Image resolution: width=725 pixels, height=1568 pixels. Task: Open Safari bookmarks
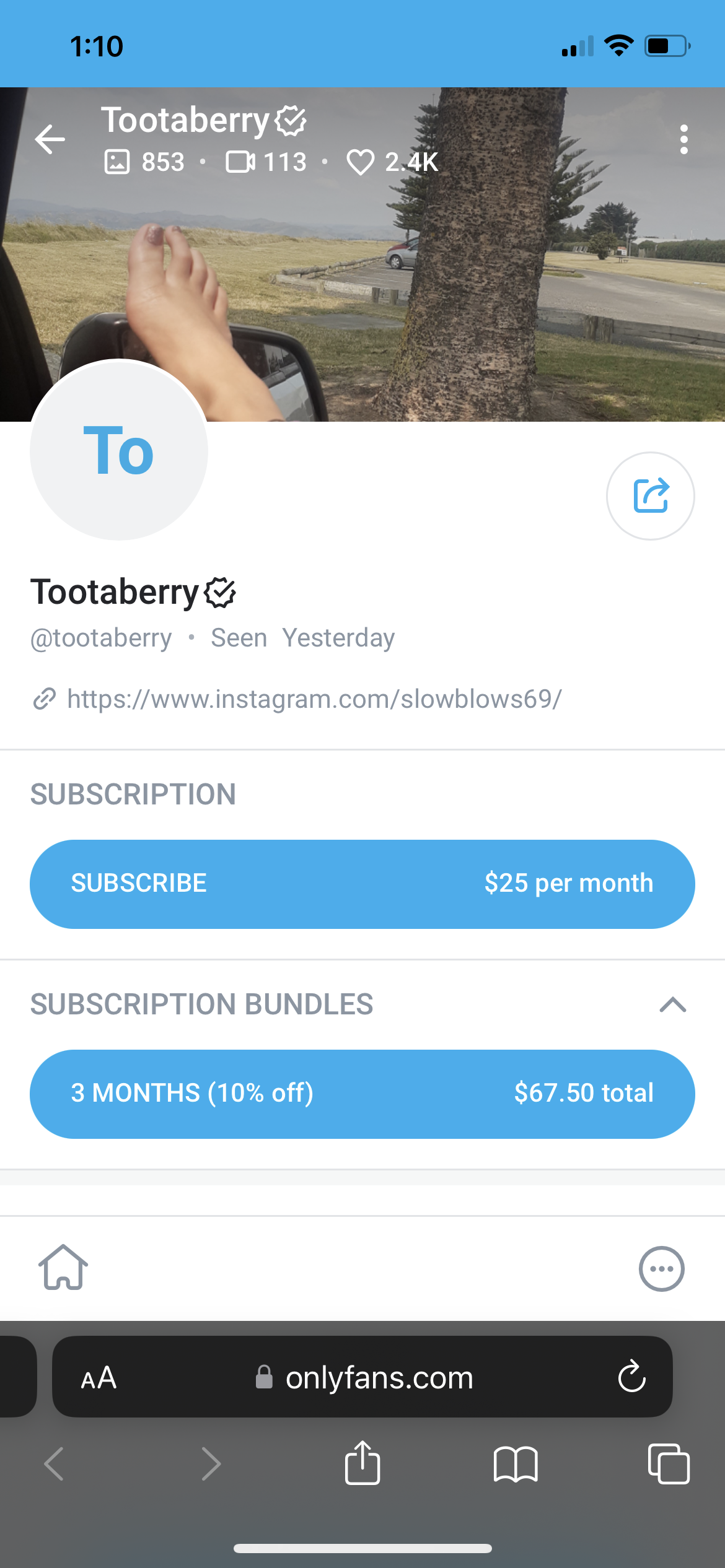[516, 1464]
